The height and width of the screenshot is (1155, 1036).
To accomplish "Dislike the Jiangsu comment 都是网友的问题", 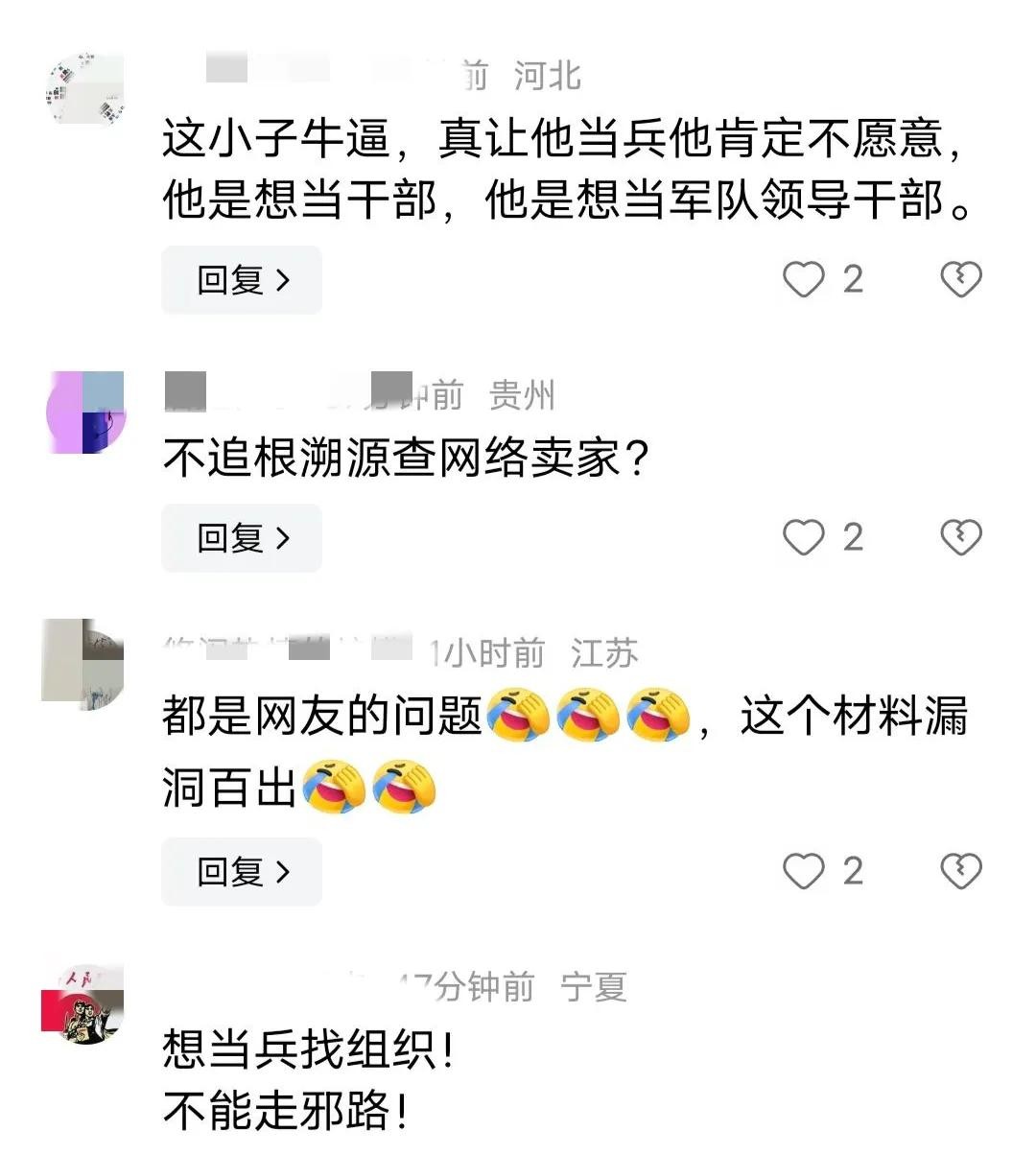I will click(960, 872).
